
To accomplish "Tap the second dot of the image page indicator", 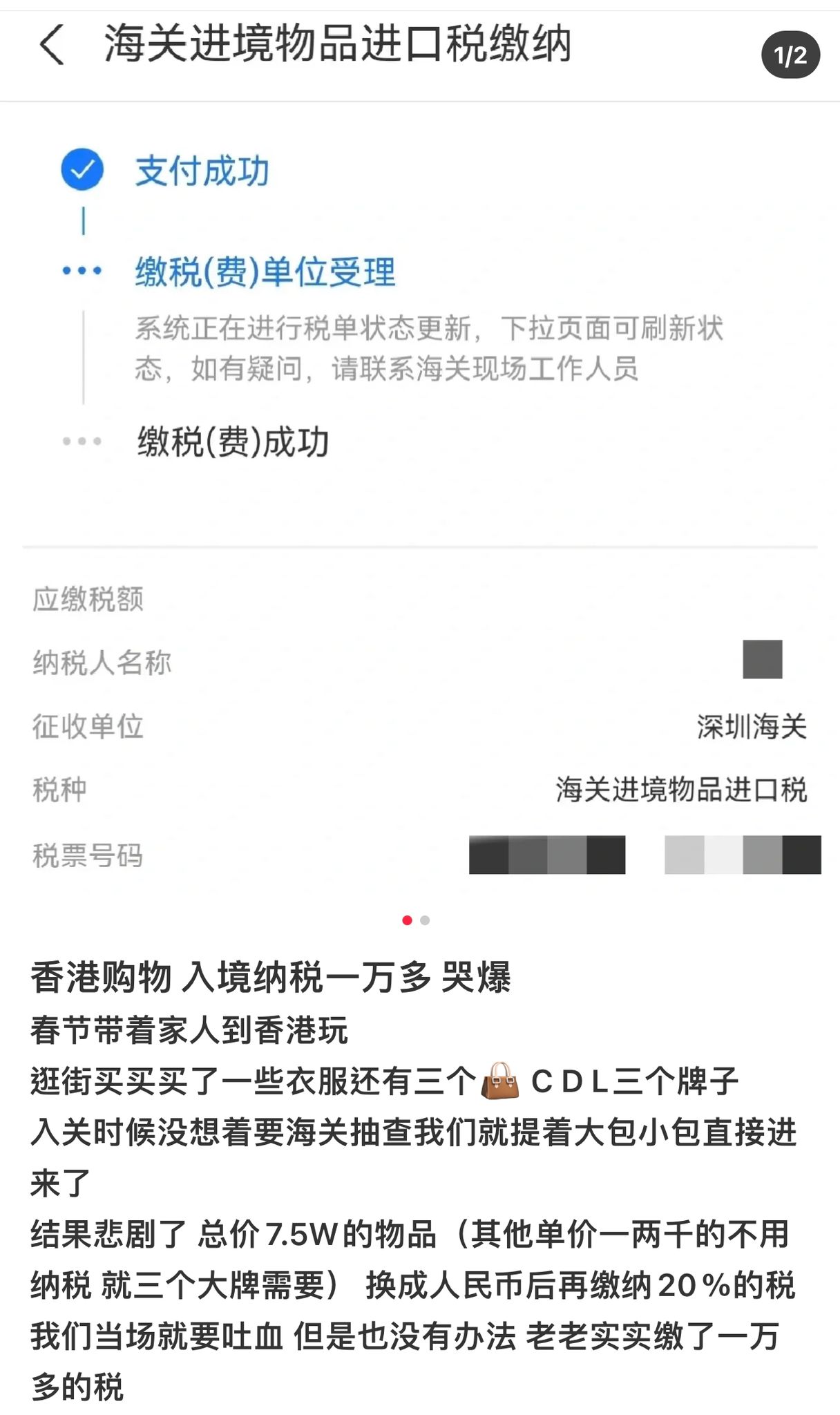I will tap(425, 920).
